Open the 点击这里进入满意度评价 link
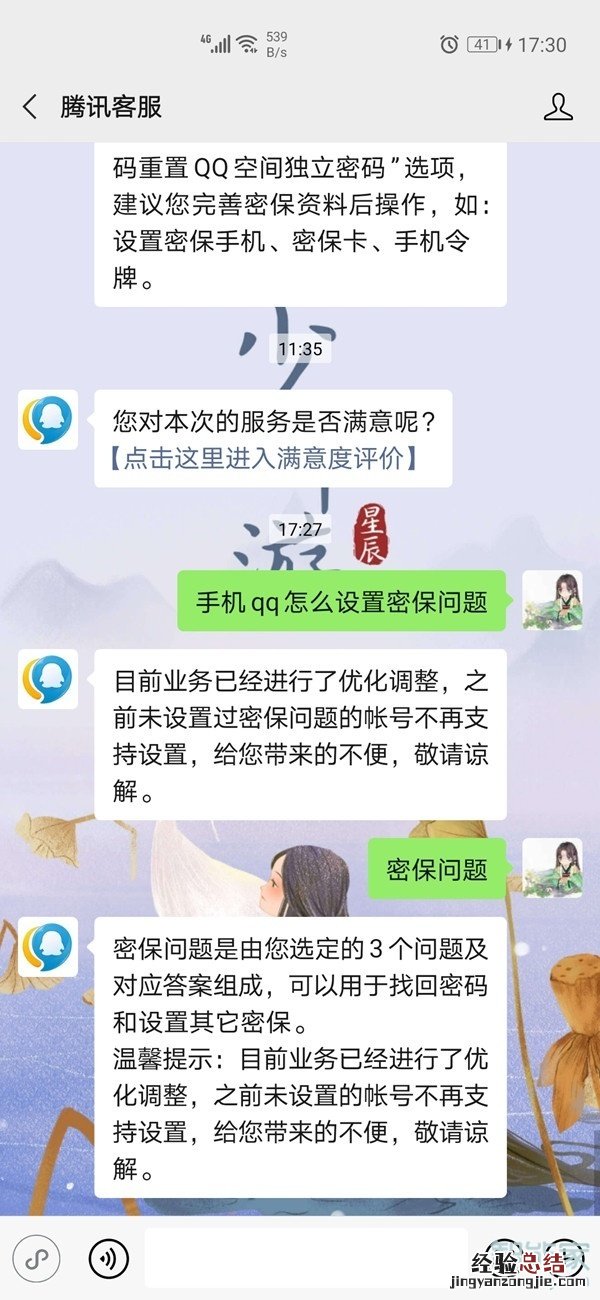The width and height of the screenshot is (600, 1300). tap(263, 459)
